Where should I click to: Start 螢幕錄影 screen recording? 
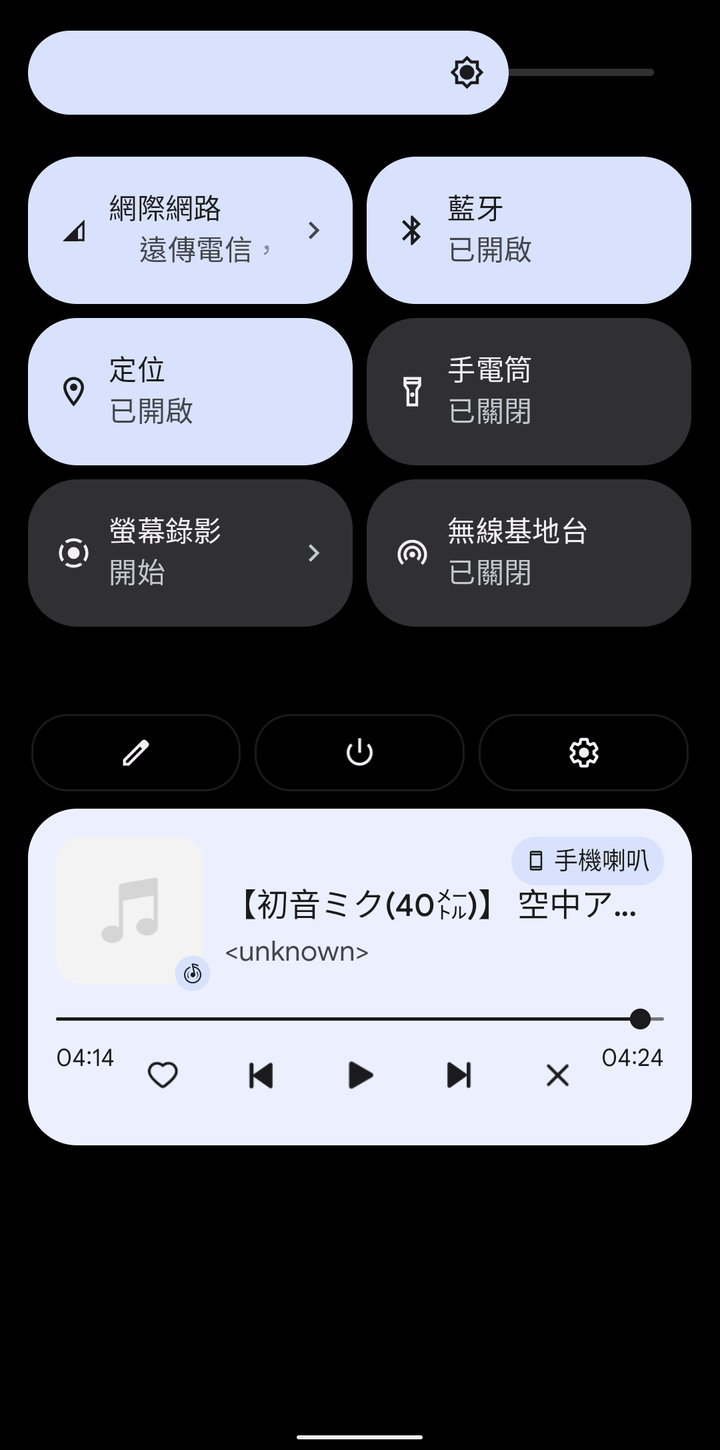pyautogui.click(x=190, y=553)
